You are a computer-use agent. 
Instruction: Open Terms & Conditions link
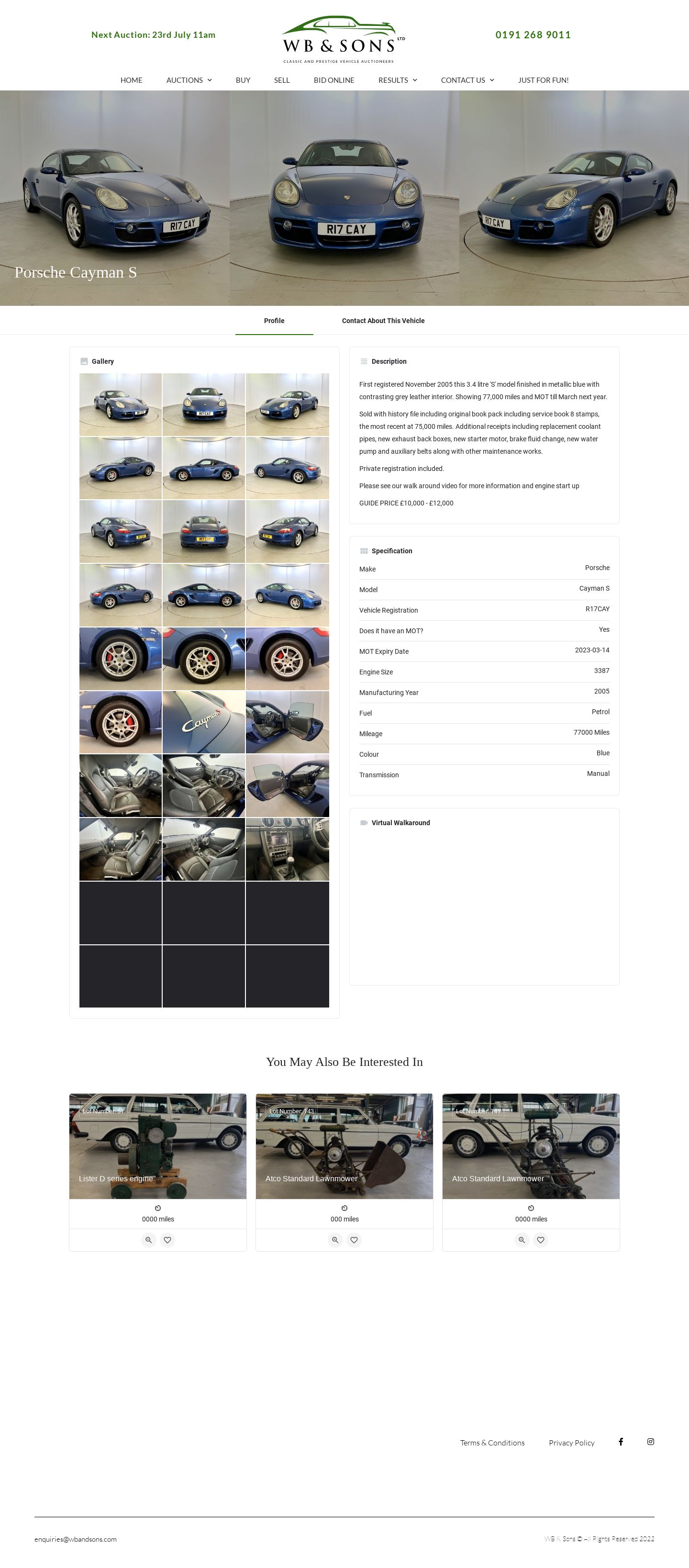pyautogui.click(x=492, y=1443)
